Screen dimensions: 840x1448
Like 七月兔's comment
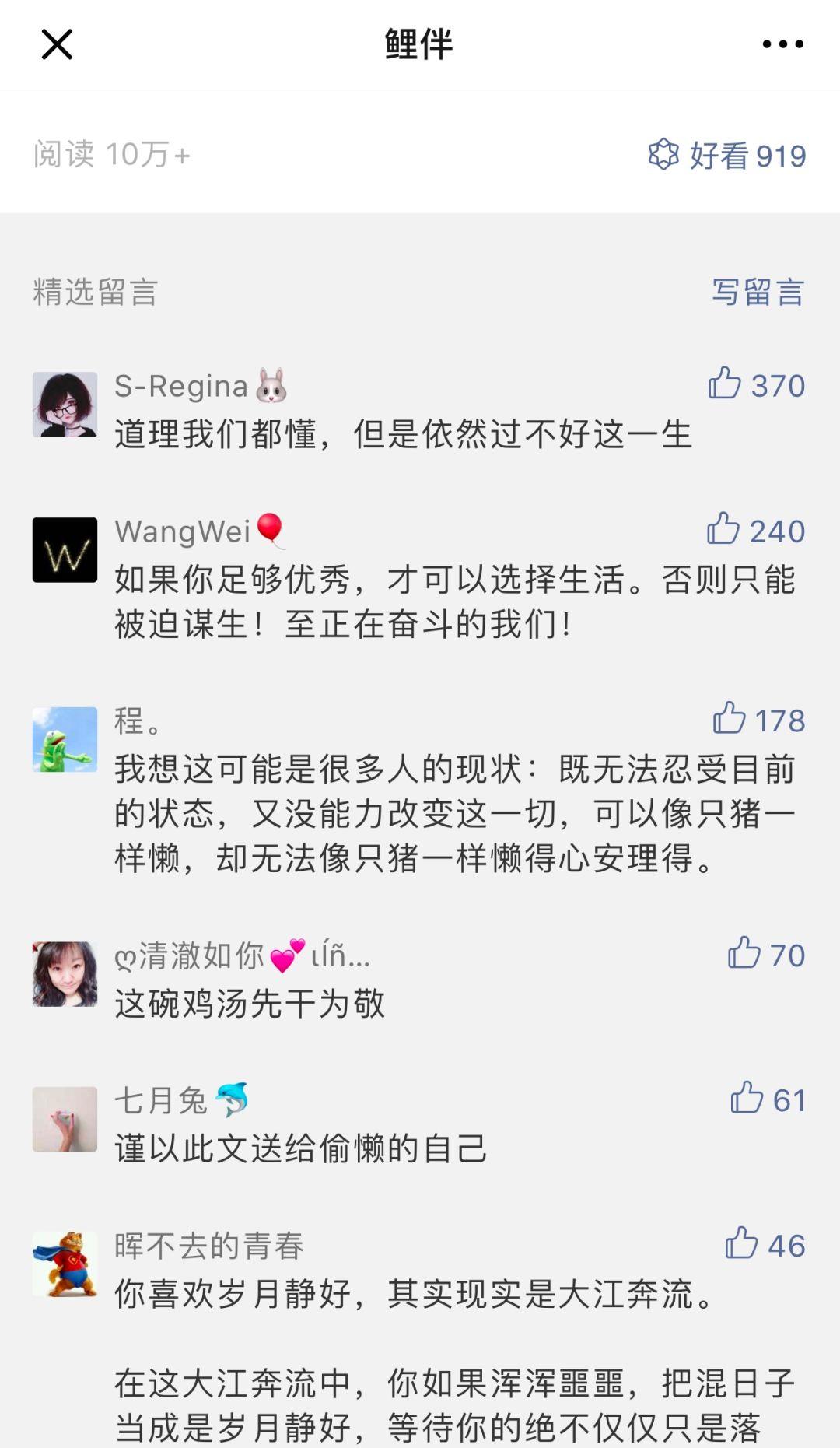pos(747,1098)
